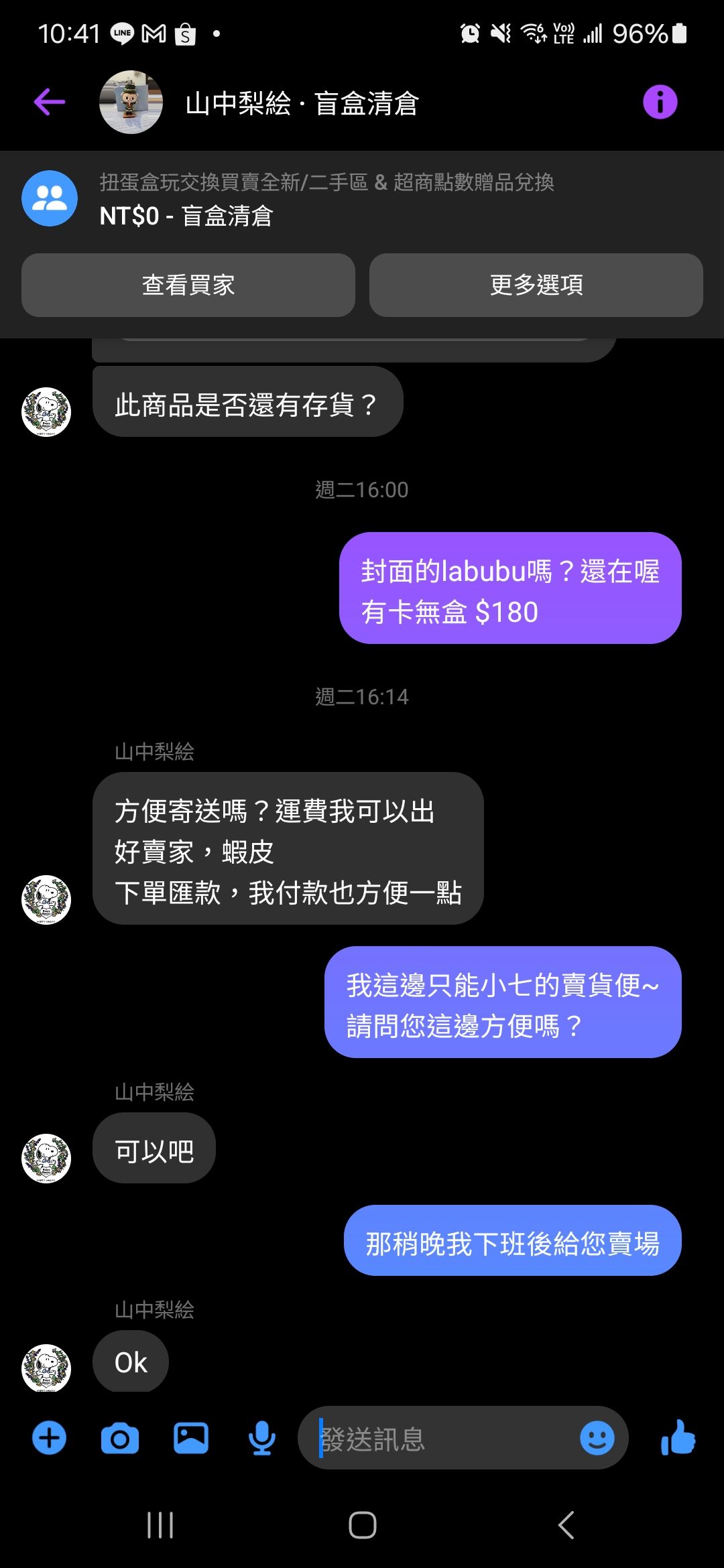Viewport: 724px width, 1568px height.
Task: Open 更多選項 button
Action: coord(536,285)
